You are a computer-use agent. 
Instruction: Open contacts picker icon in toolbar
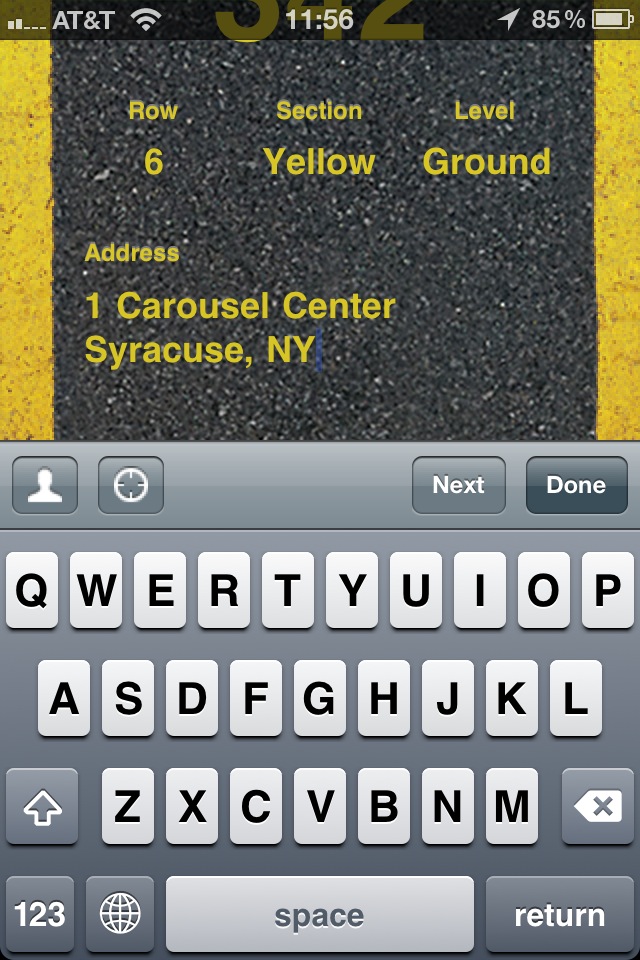45,486
